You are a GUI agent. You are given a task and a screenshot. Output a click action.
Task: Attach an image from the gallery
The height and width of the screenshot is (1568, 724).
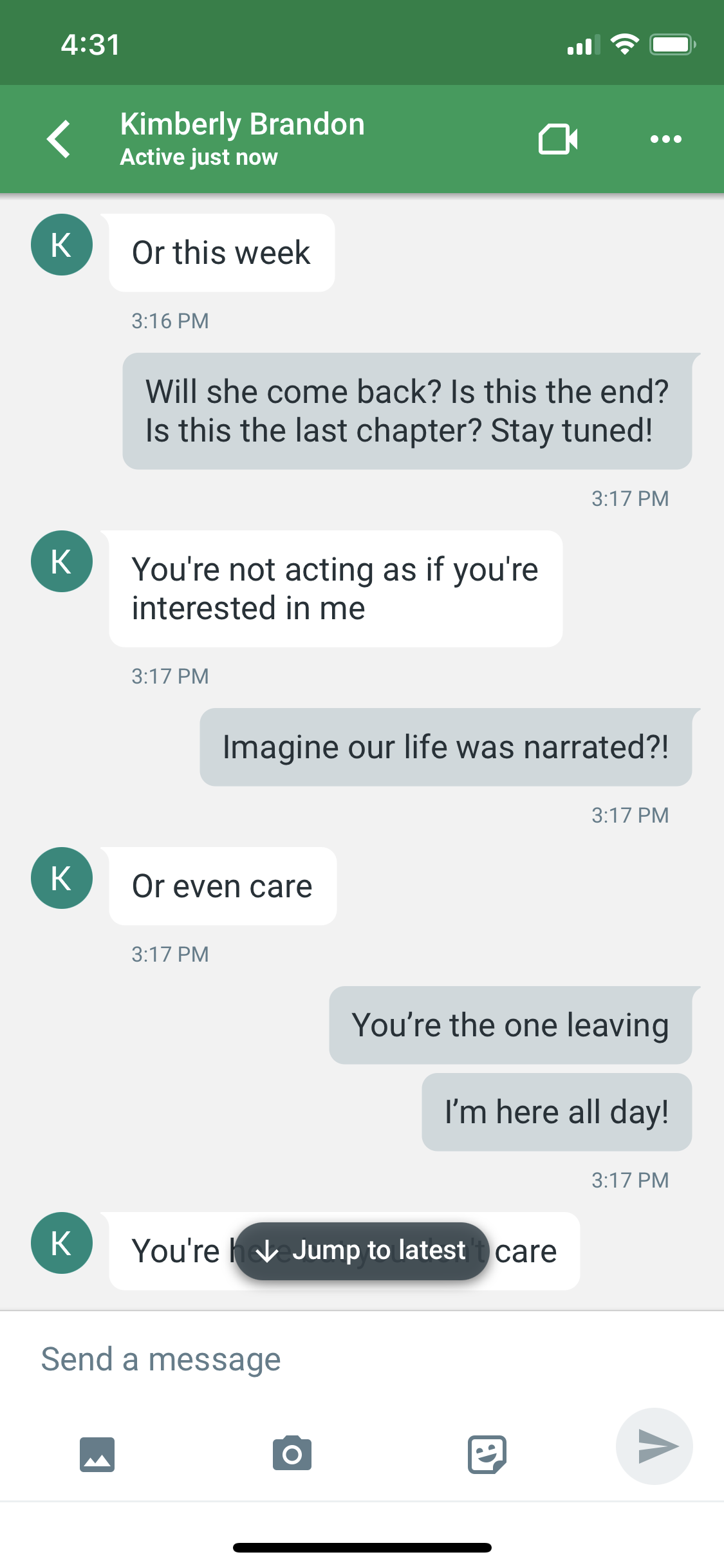(97, 1454)
